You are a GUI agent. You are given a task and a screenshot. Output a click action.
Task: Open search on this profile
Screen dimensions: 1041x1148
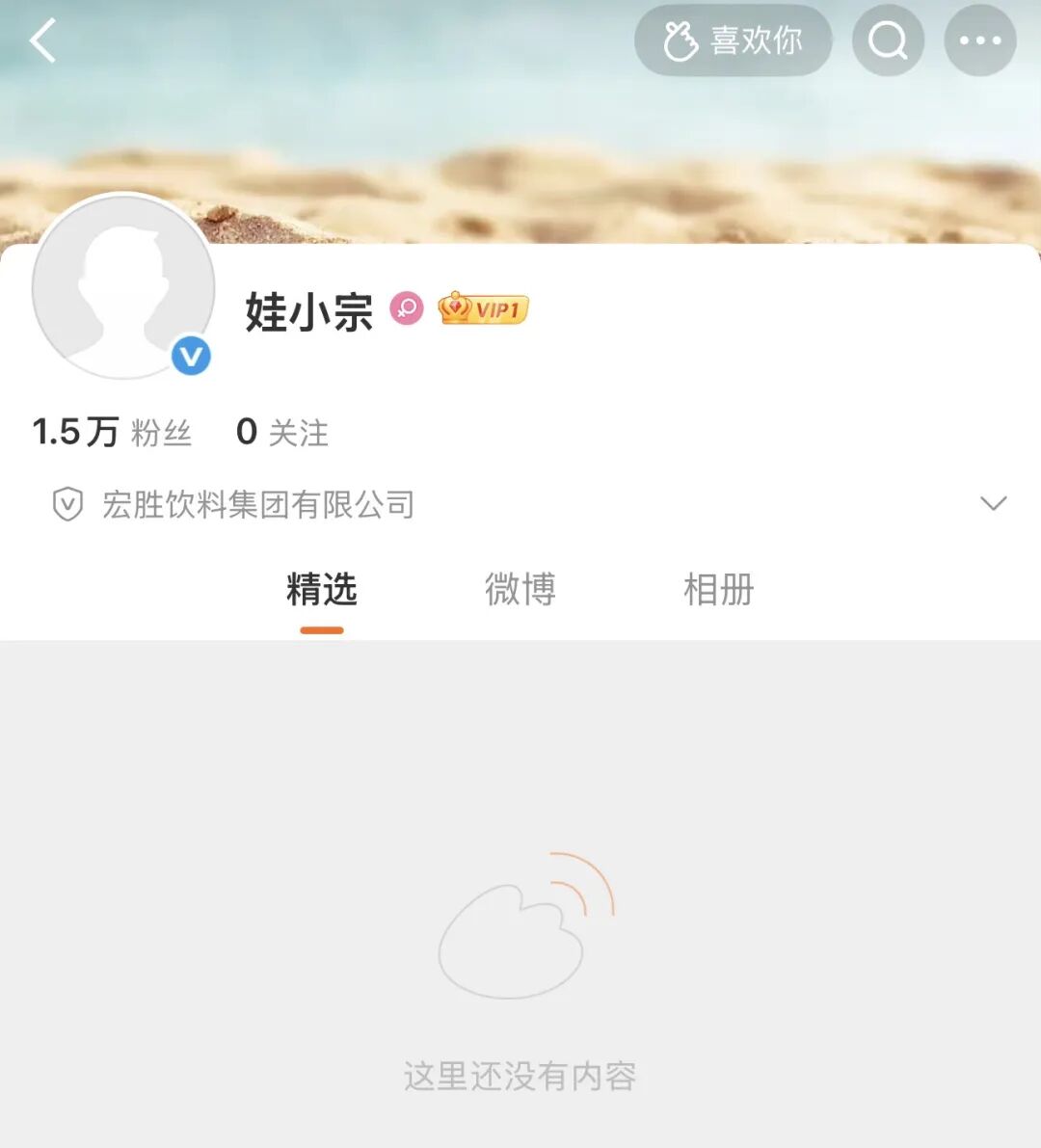coord(888,41)
